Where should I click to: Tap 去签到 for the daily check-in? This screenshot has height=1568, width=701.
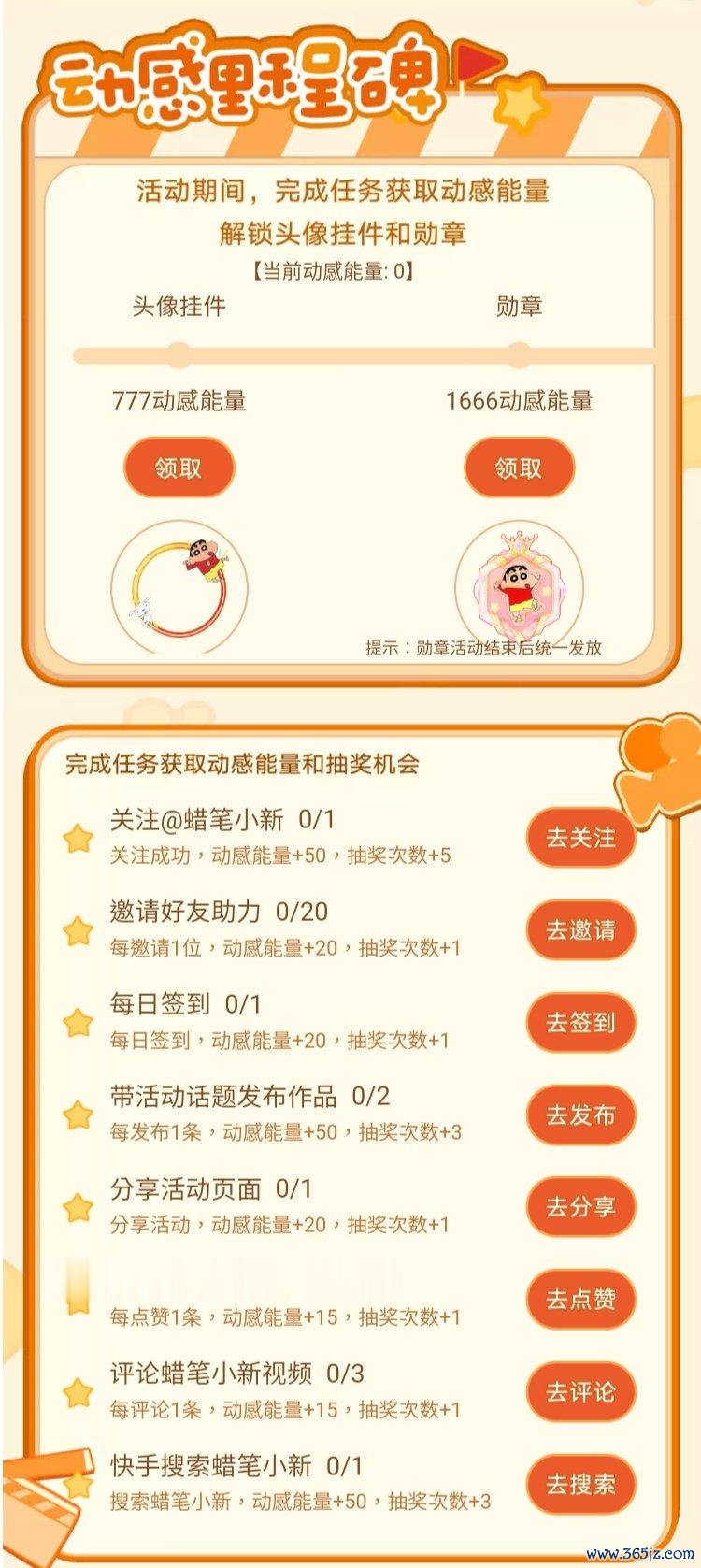pyautogui.click(x=580, y=1022)
